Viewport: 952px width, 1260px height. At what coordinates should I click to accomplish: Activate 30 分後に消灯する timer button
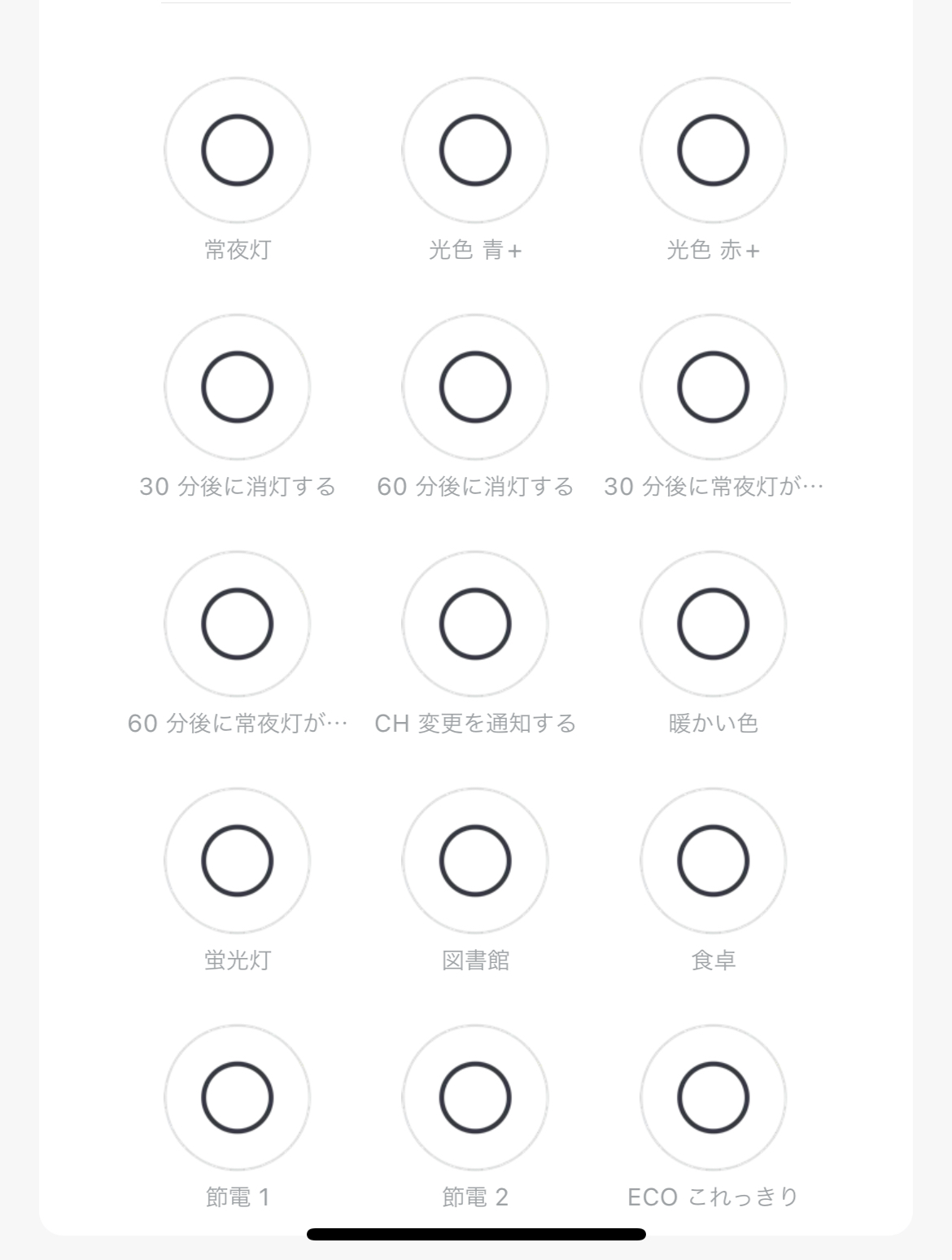click(237, 387)
